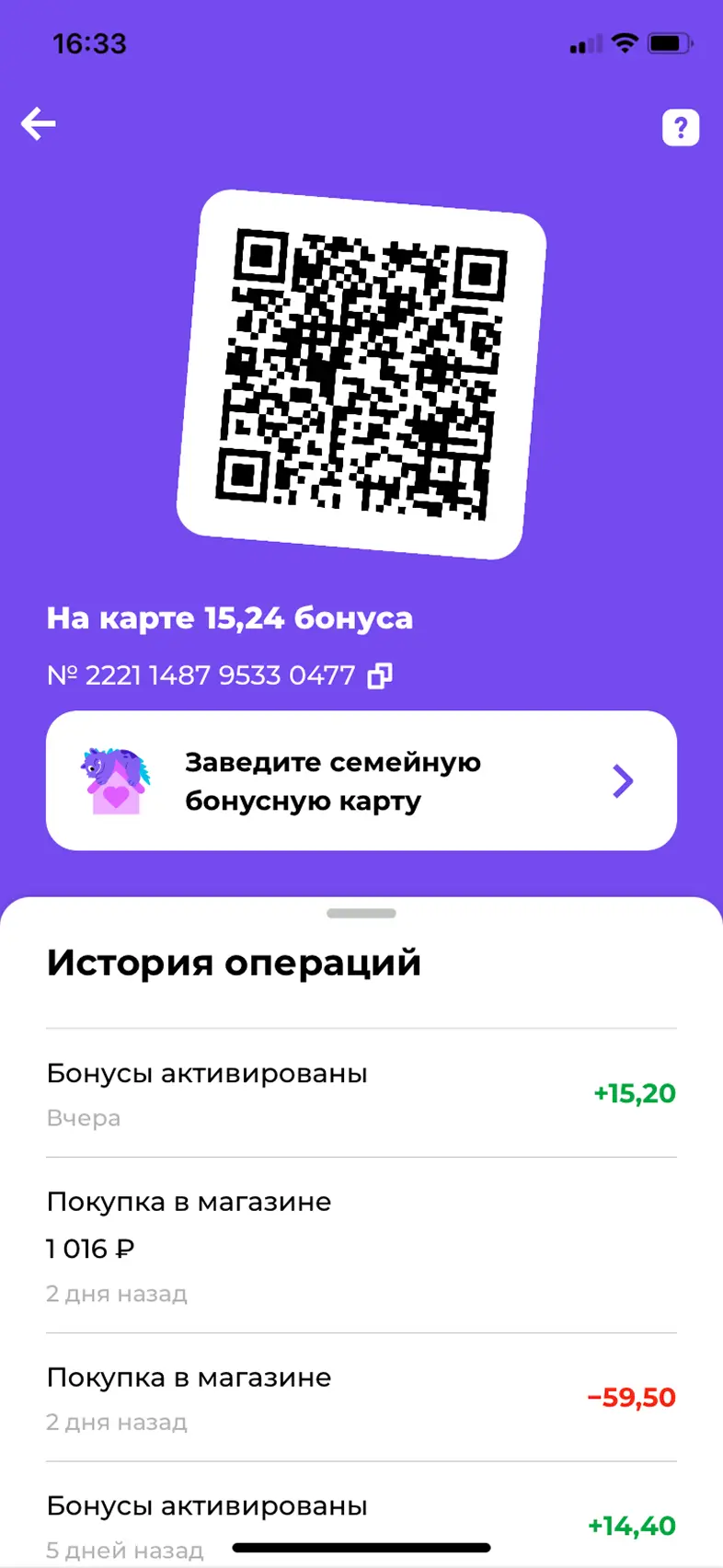Tap the Бонусы активированы +14,40 entry
The width and height of the screenshot is (723, 1568).
361,1518
